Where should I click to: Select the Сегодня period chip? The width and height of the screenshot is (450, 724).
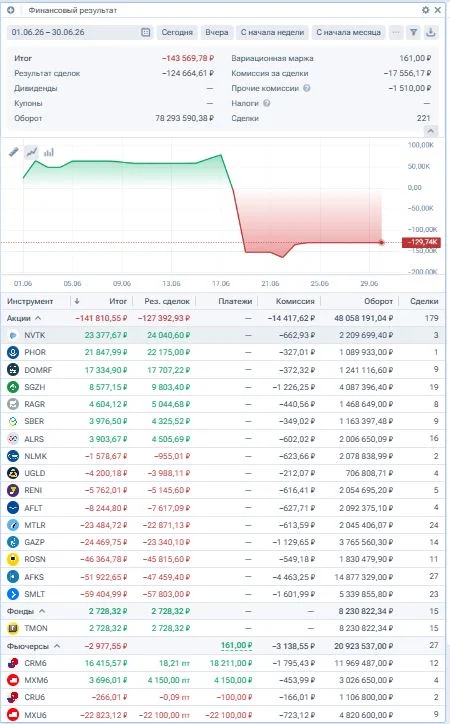tap(177, 32)
